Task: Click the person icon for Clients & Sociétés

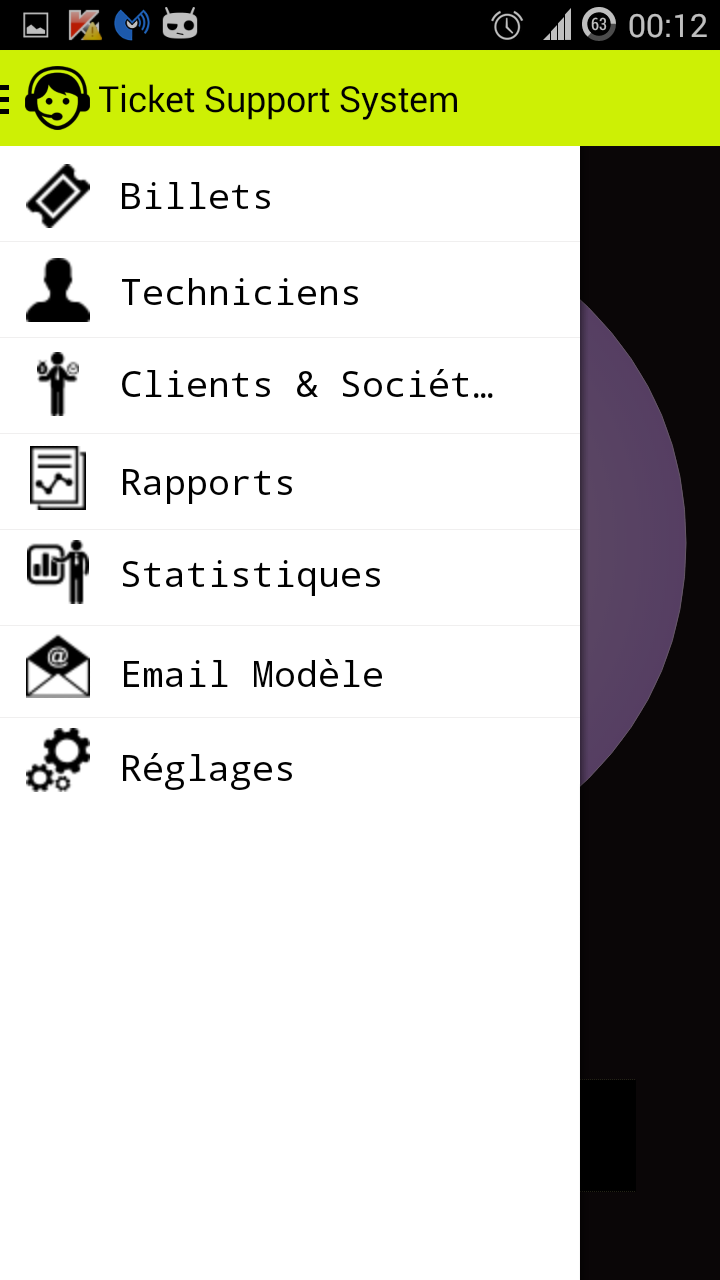Action: pos(57,384)
